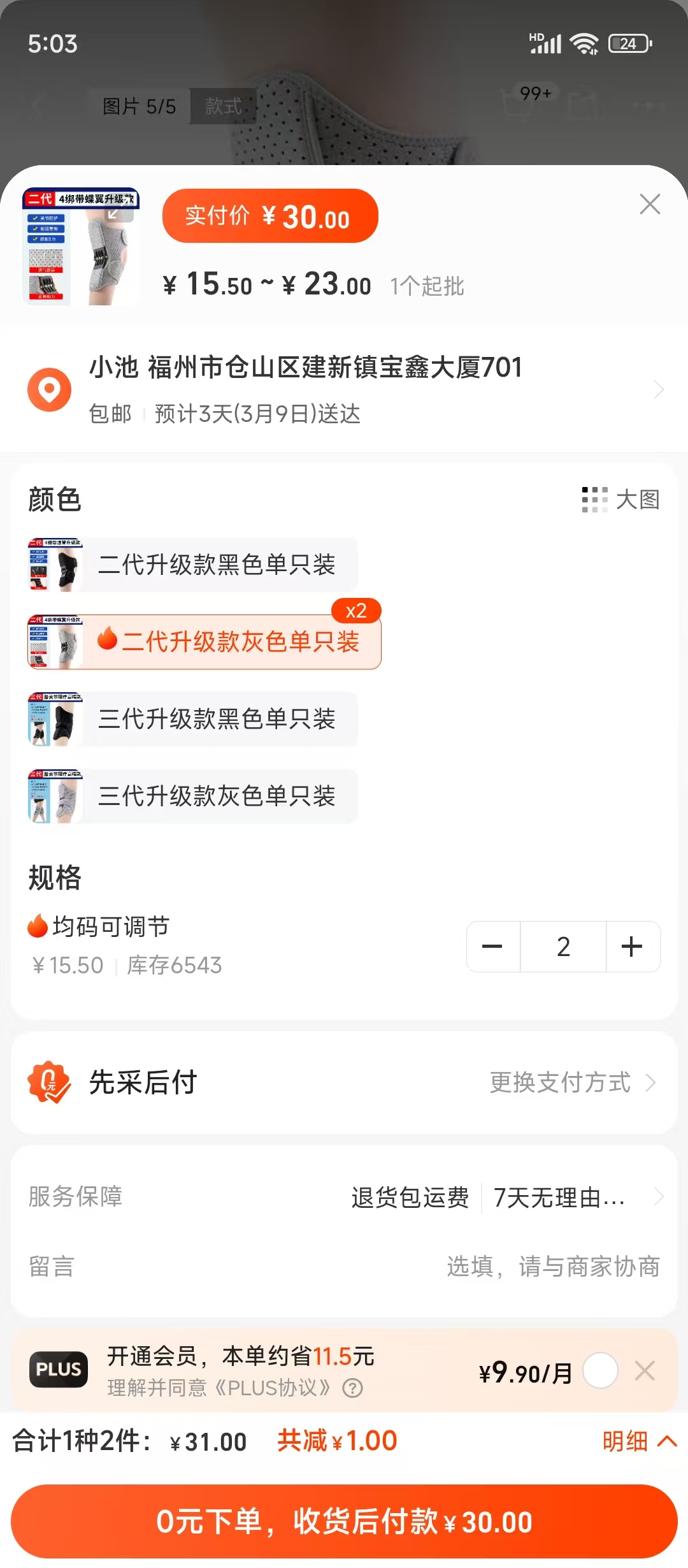
Task: Tap the 留言 message field
Action: click(x=552, y=1267)
